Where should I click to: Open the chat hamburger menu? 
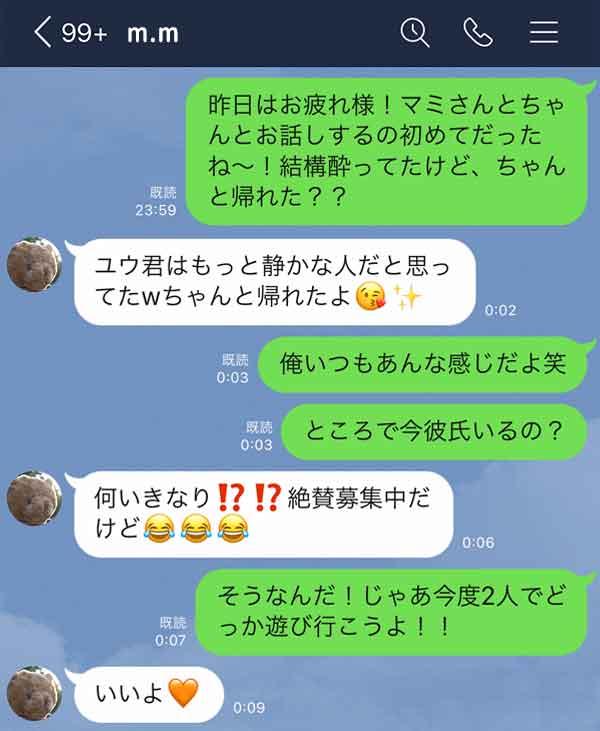pos(544,32)
